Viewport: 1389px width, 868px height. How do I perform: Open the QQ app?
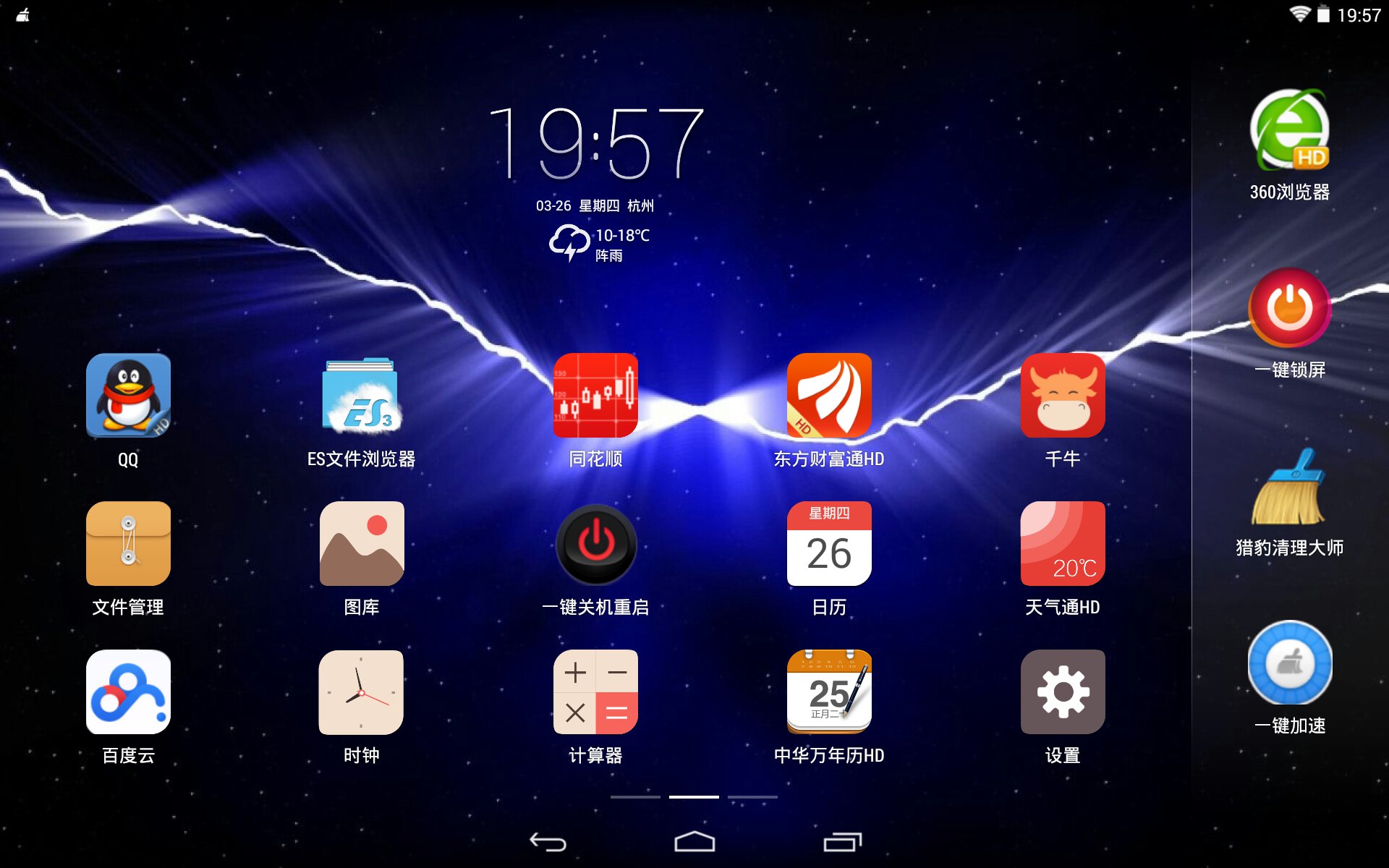(128, 396)
